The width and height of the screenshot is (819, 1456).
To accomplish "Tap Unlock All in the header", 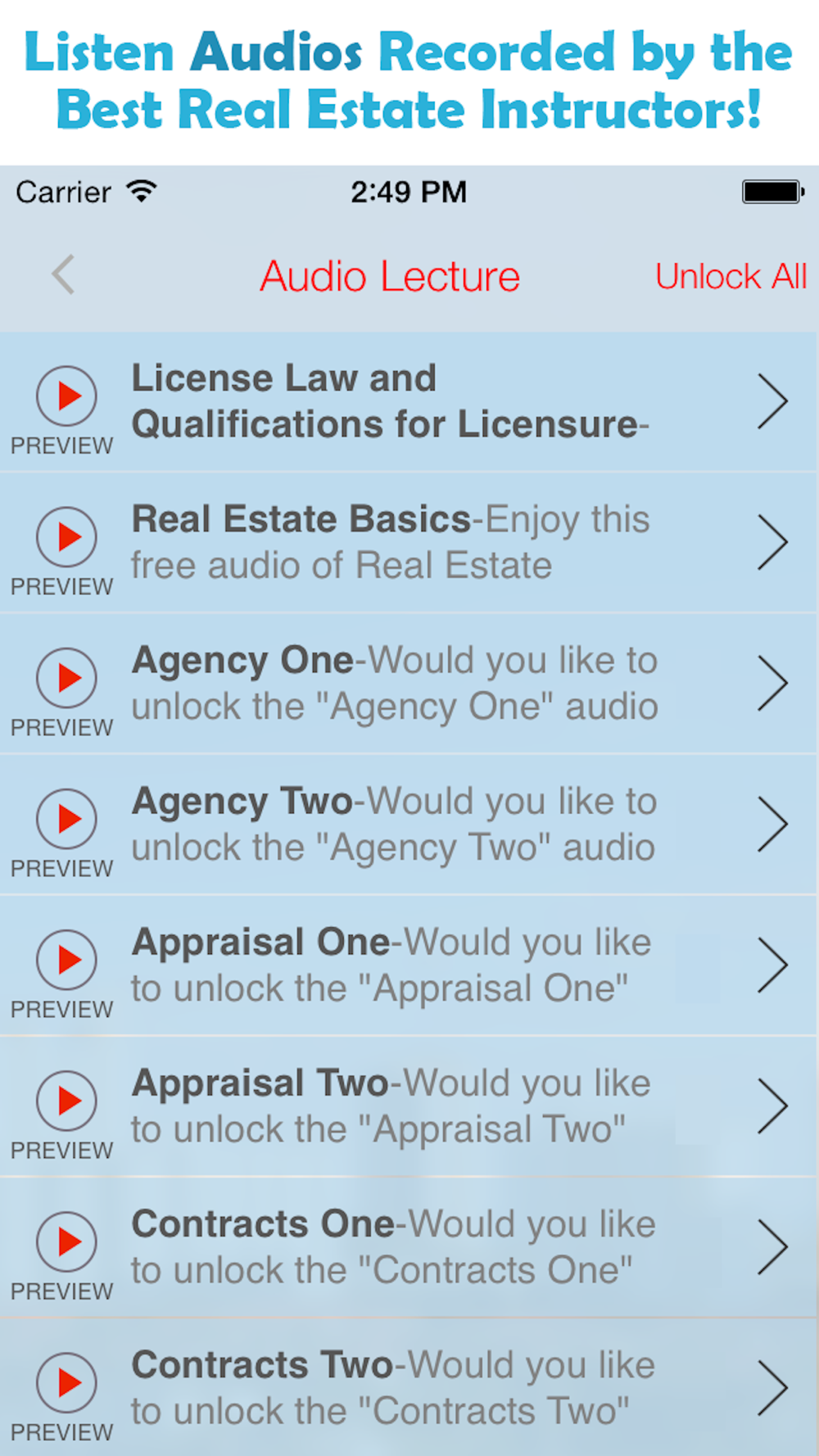I will tap(731, 277).
